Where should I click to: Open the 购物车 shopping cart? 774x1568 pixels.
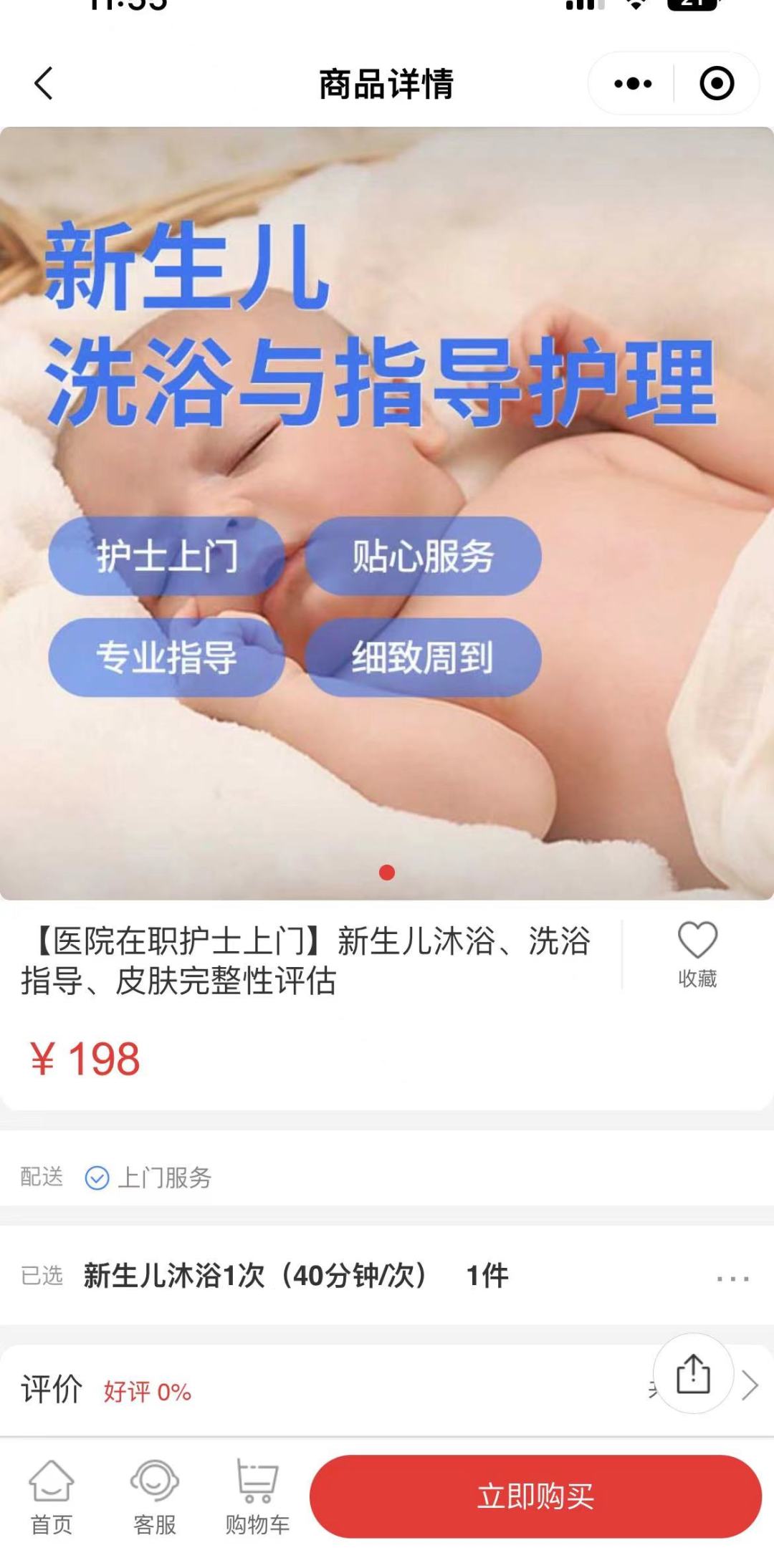click(257, 1497)
